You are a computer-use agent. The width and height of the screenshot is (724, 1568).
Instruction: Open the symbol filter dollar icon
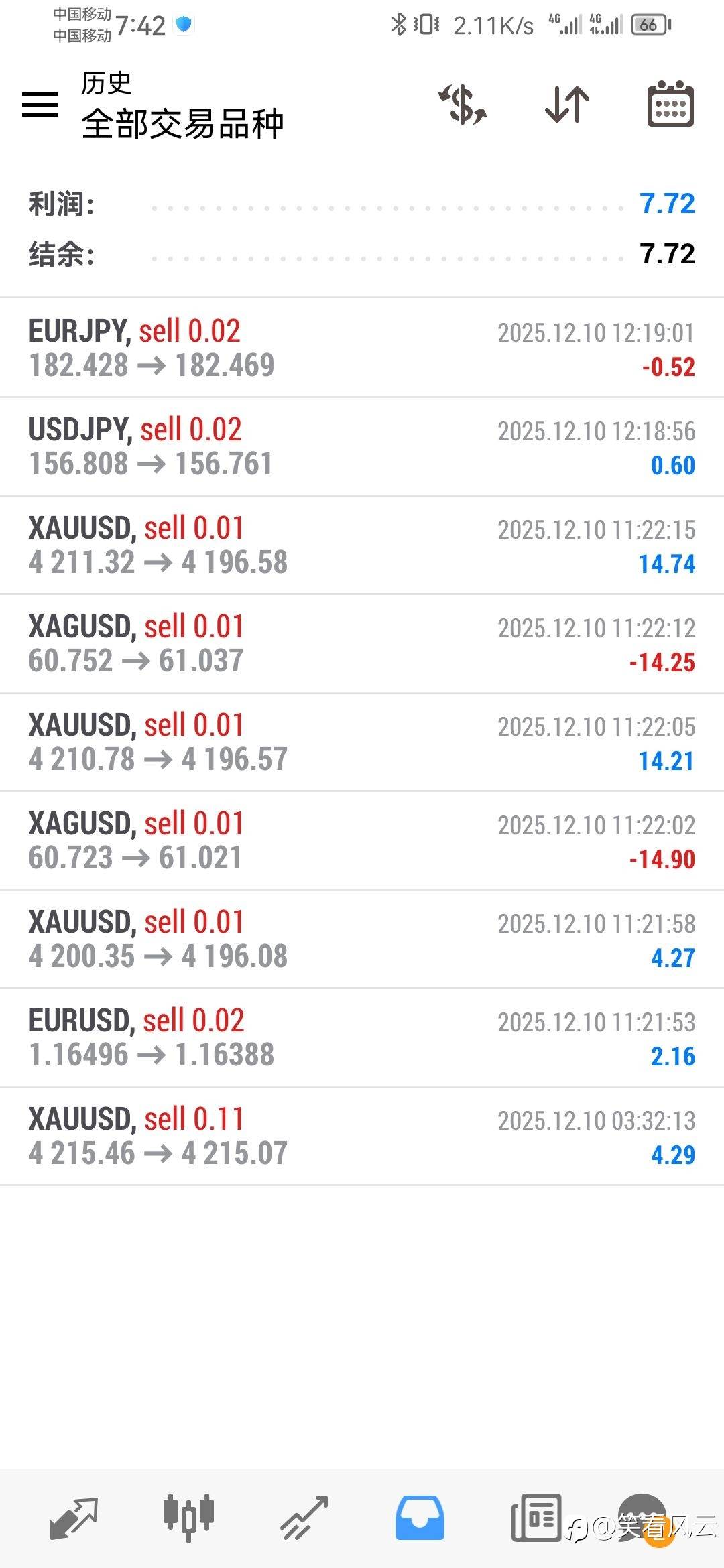463,105
